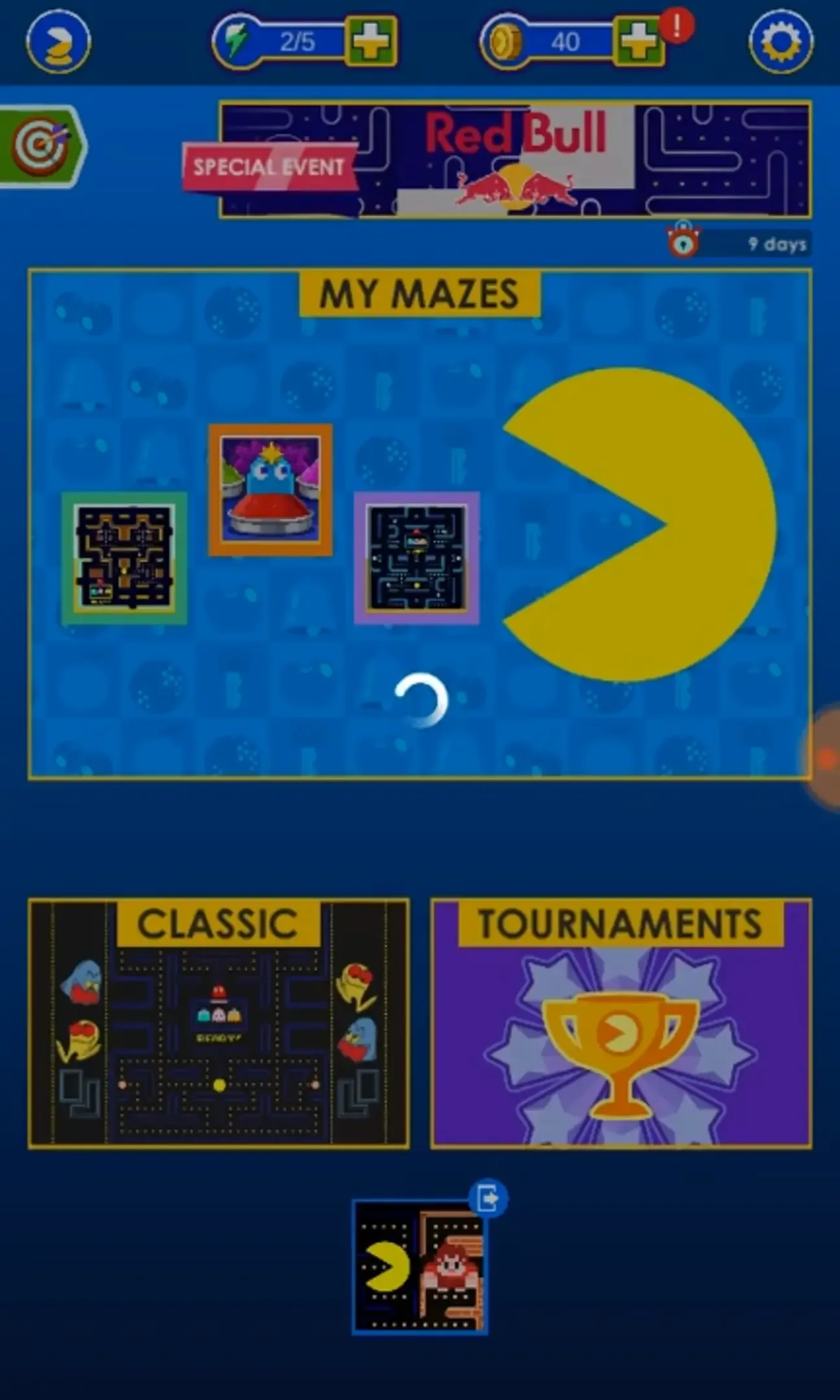Select the orange-framed ghost maze
Viewport: 840px width, 1400px height.
(270, 490)
